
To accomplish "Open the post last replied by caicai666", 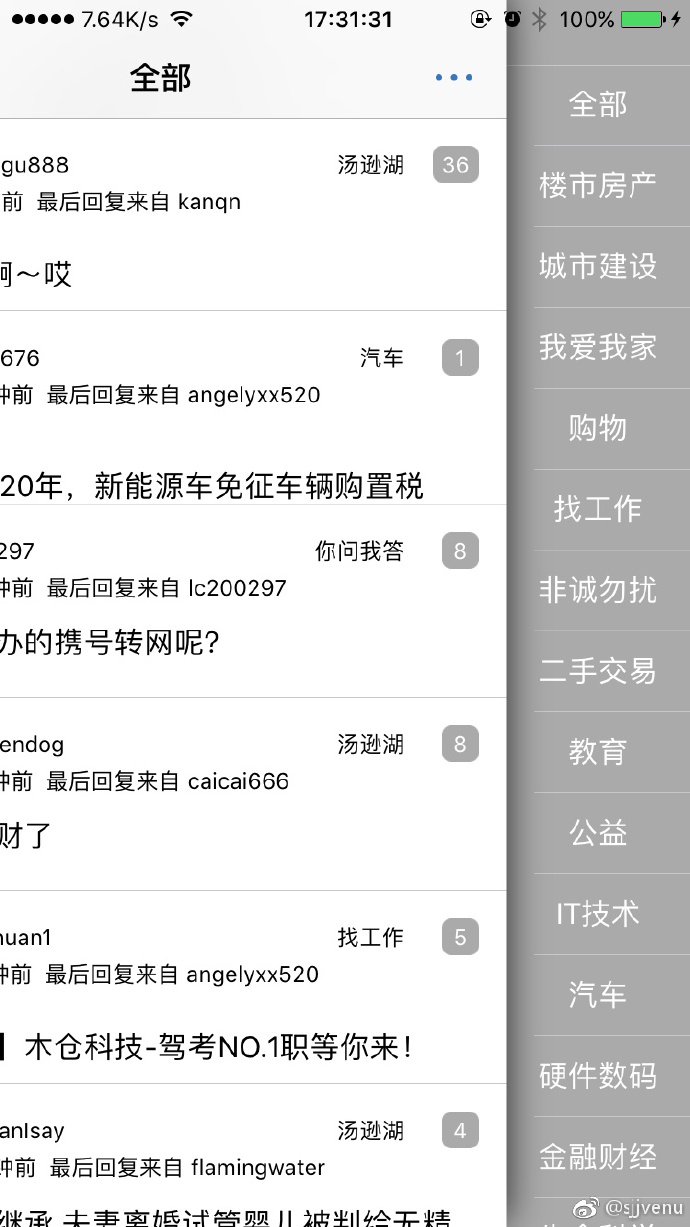I will pos(253,794).
